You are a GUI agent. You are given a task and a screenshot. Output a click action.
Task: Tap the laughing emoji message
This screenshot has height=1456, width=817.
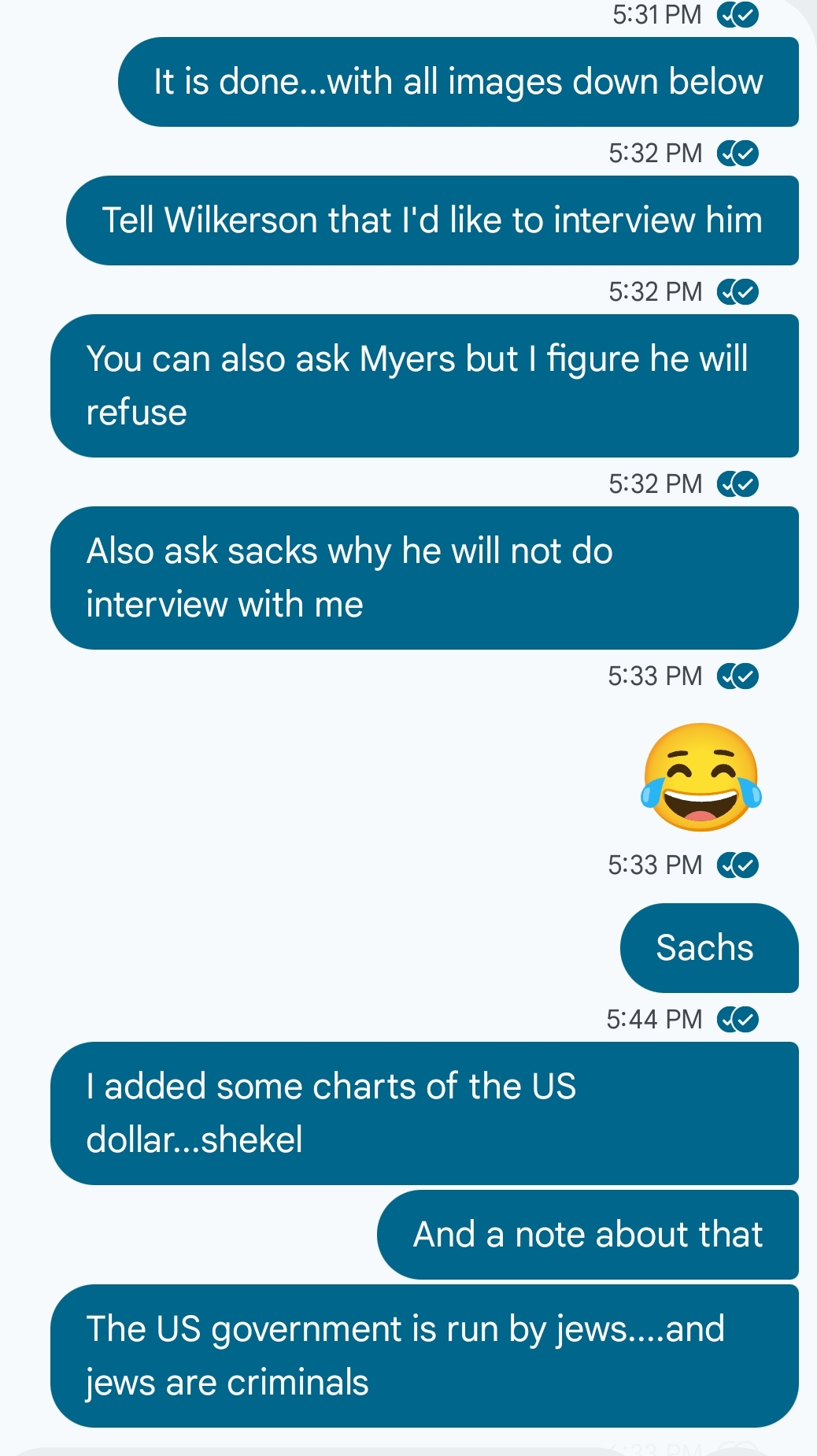click(x=701, y=777)
